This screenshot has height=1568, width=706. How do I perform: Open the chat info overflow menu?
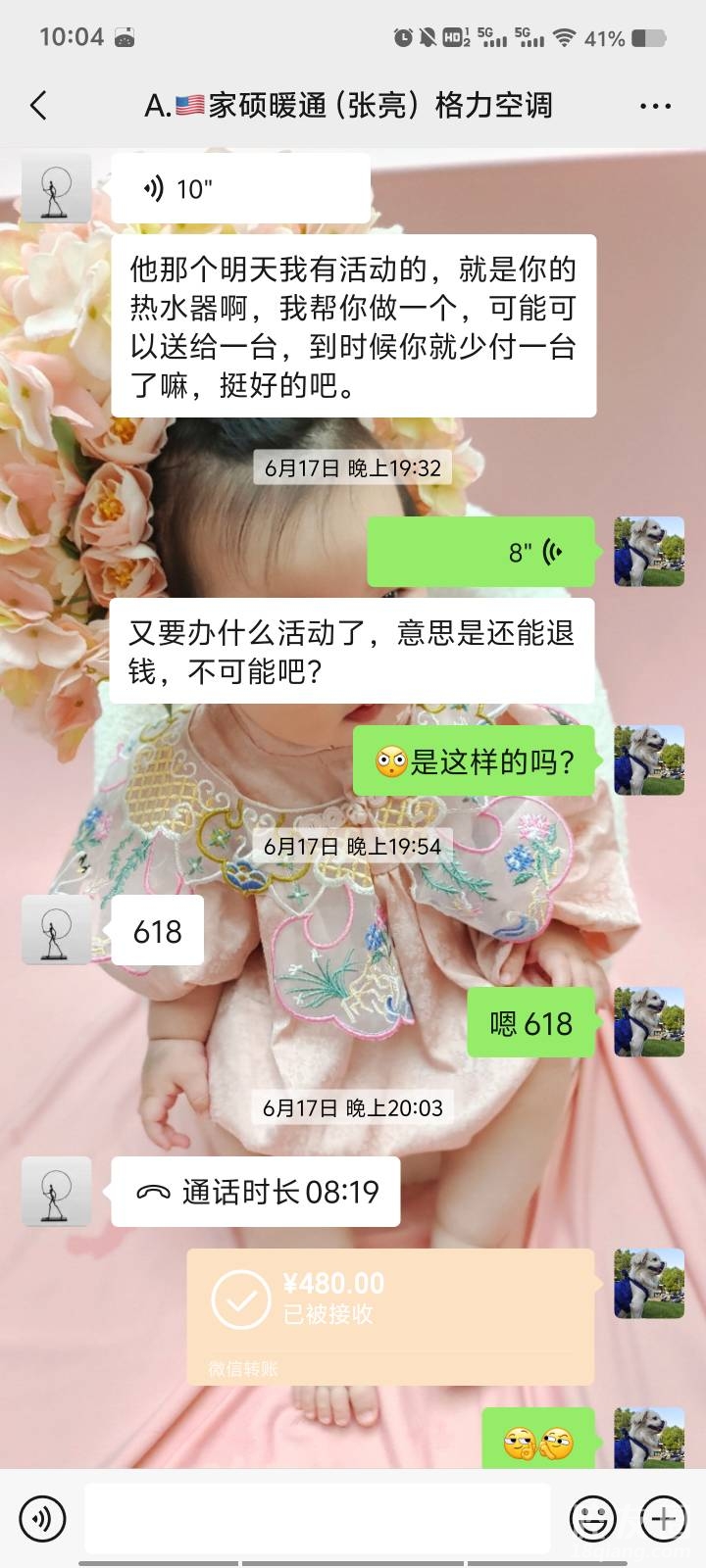point(654,106)
